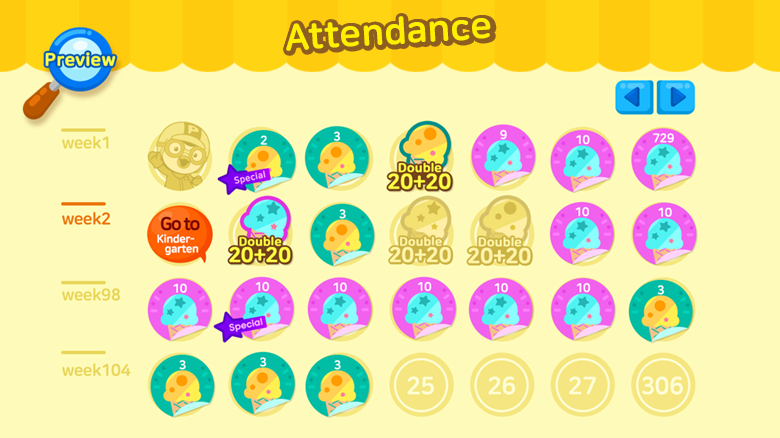Open week1 Special reward with 2
The height and width of the screenshot is (438, 780).
(x=262, y=160)
